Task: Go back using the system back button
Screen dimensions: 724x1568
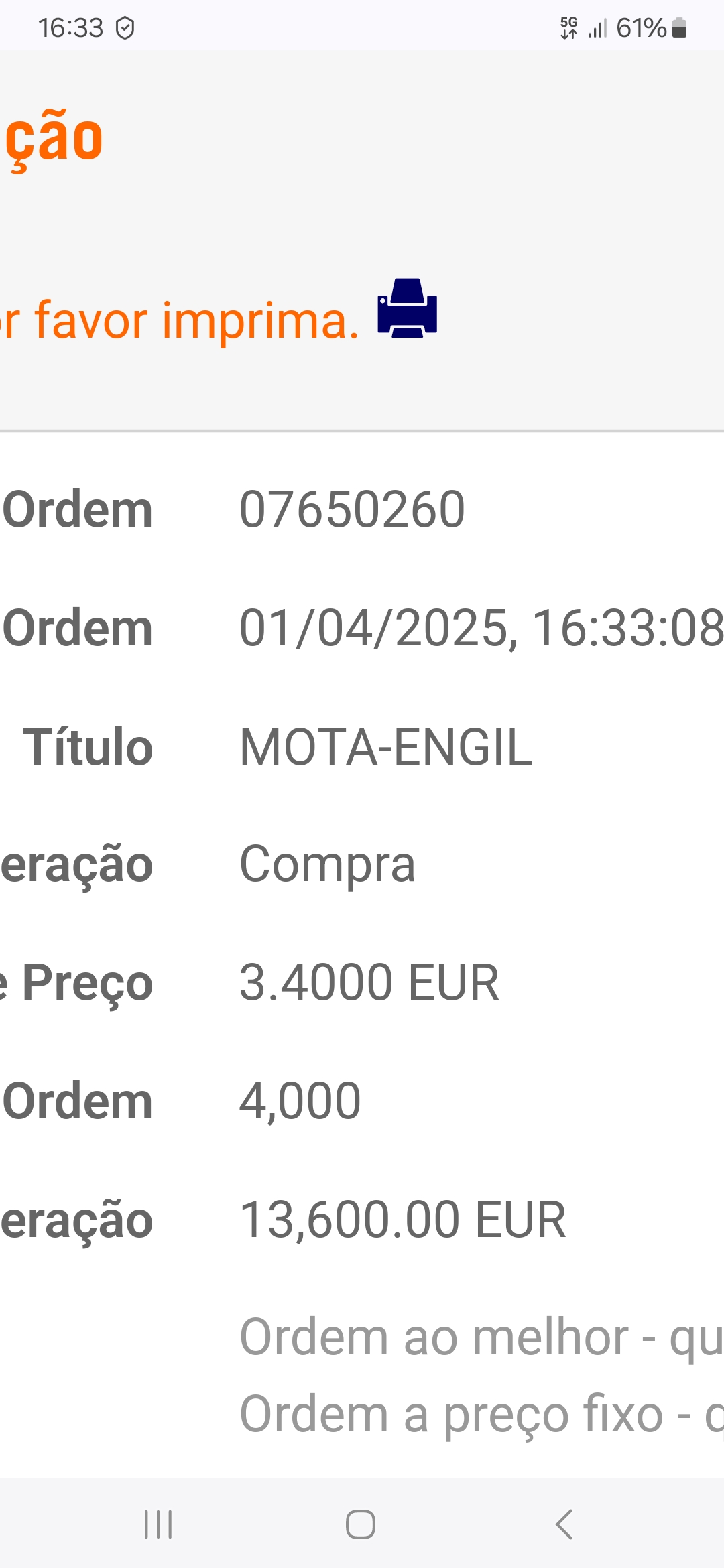Action: [564, 1524]
